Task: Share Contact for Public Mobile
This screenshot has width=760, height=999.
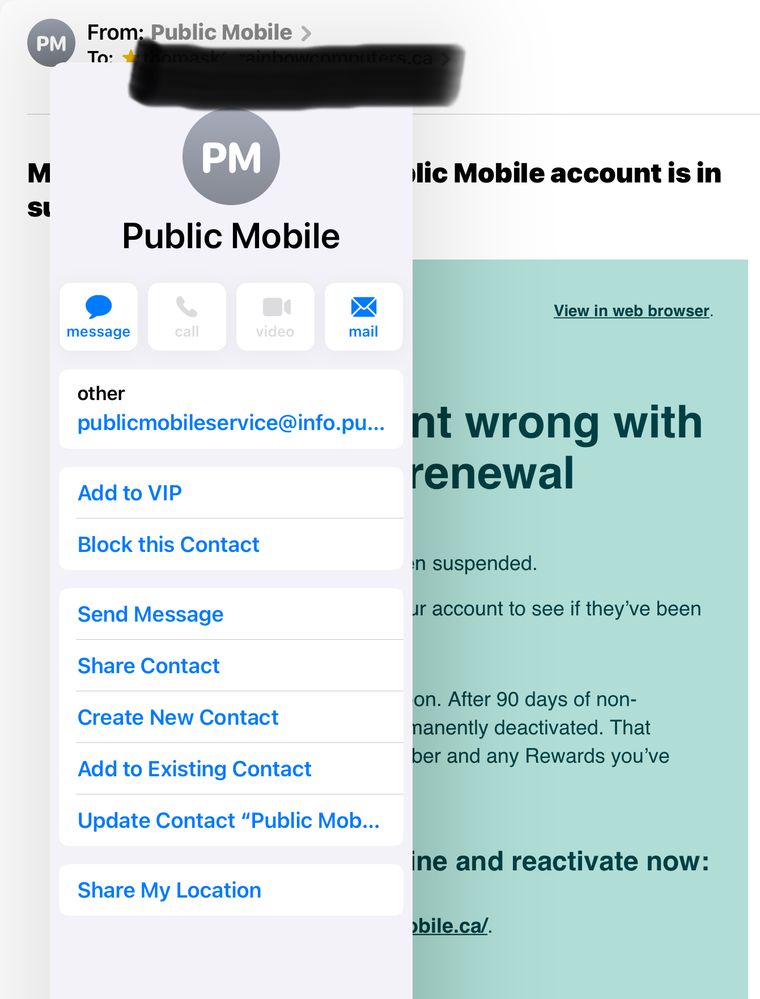Action: click(148, 666)
